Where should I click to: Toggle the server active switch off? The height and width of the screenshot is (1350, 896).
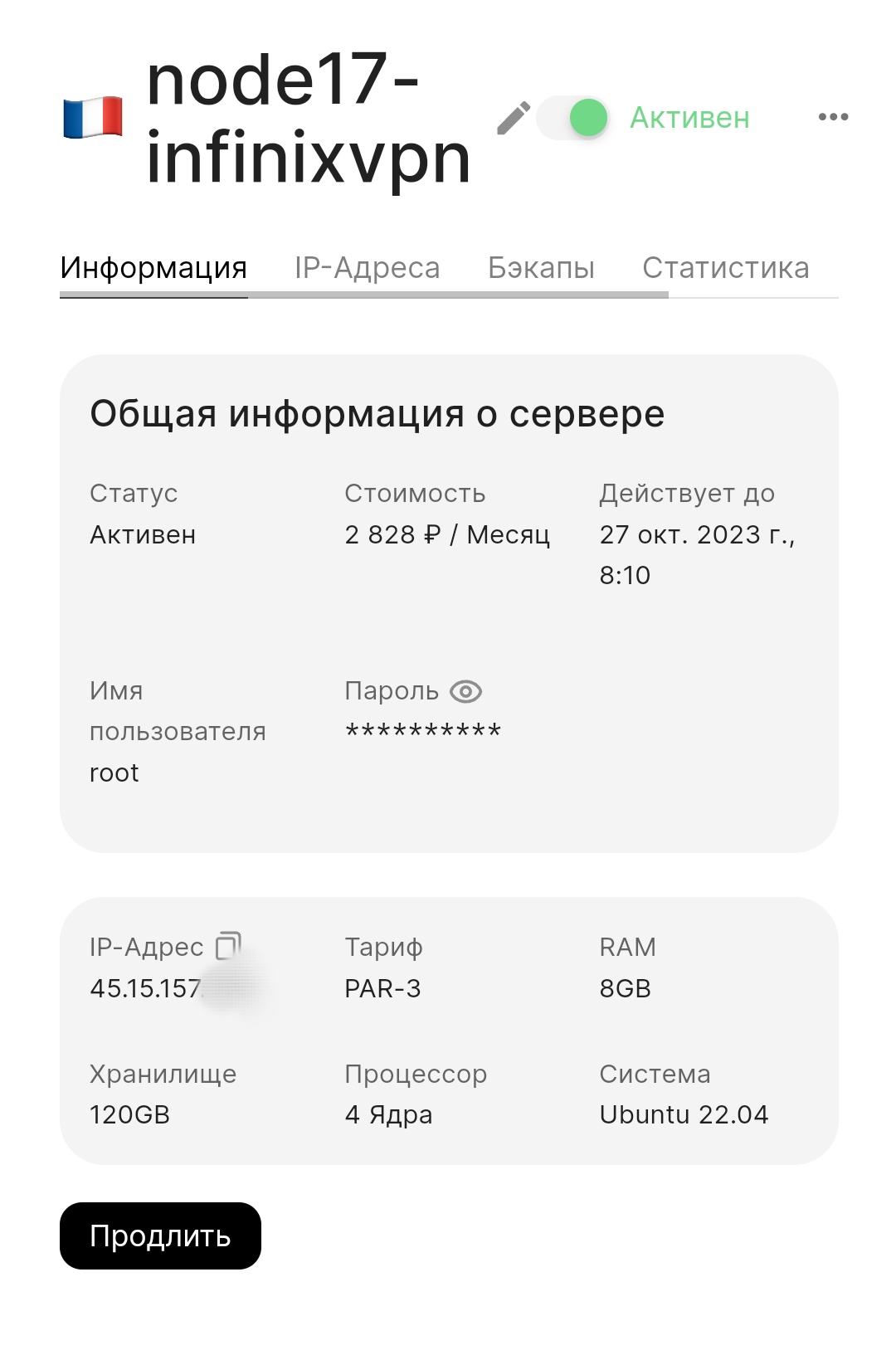click(574, 118)
